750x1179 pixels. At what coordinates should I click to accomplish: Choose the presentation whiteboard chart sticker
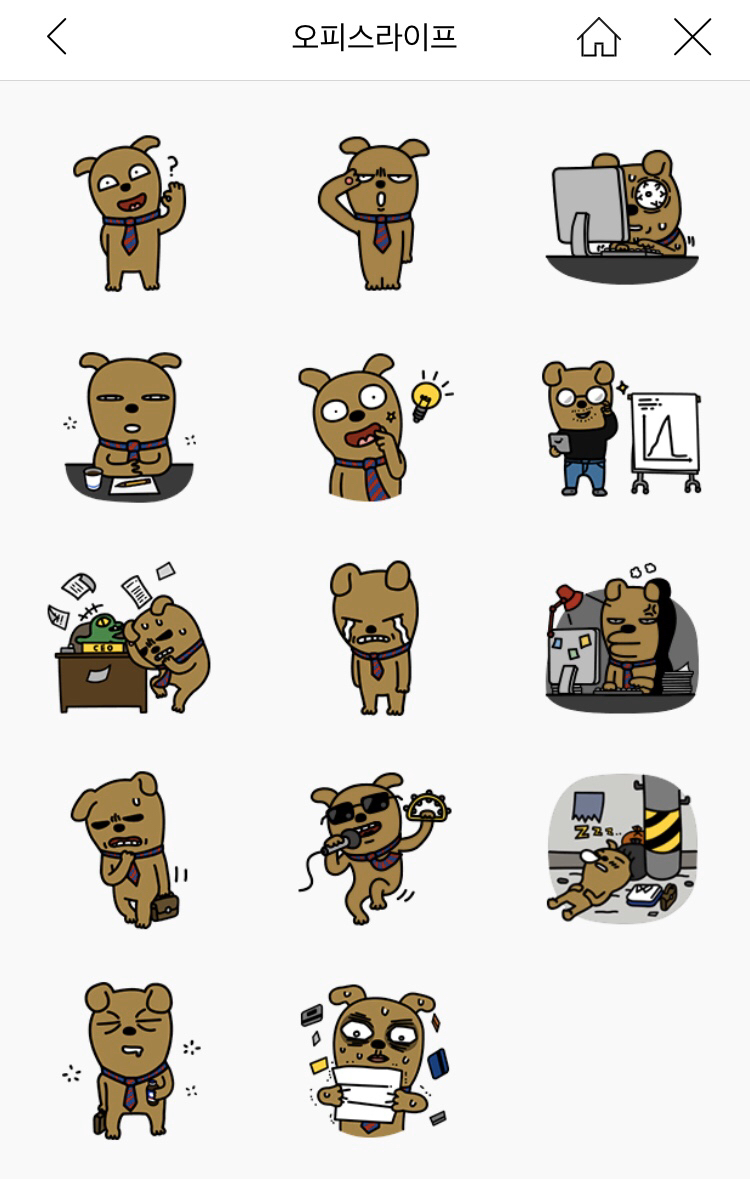click(x=621, y=428)
